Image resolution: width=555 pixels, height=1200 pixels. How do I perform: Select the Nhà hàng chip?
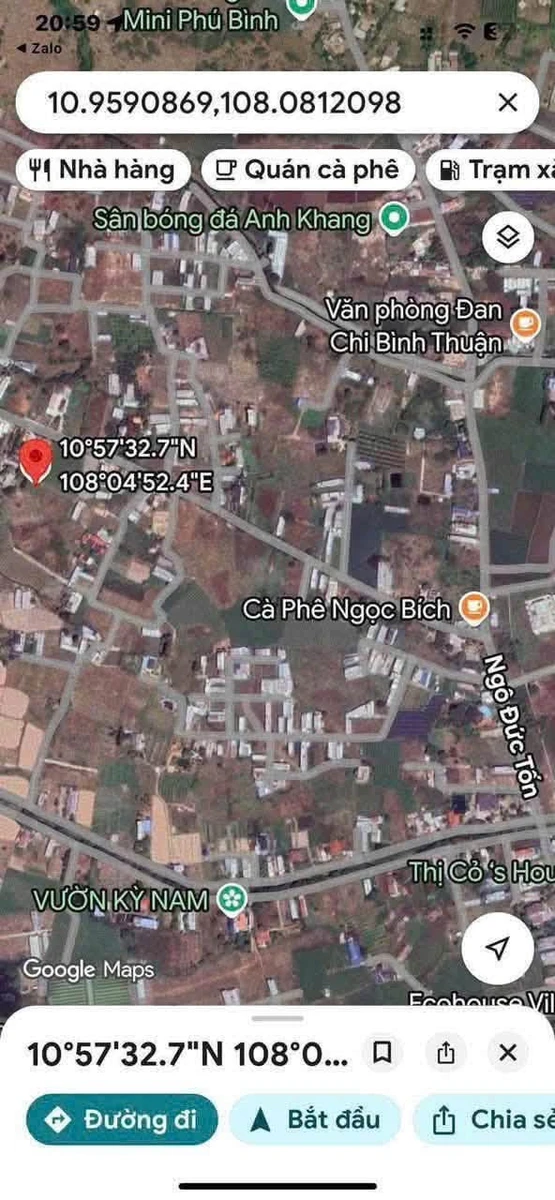pyautogui.click(x=102, y=170)
